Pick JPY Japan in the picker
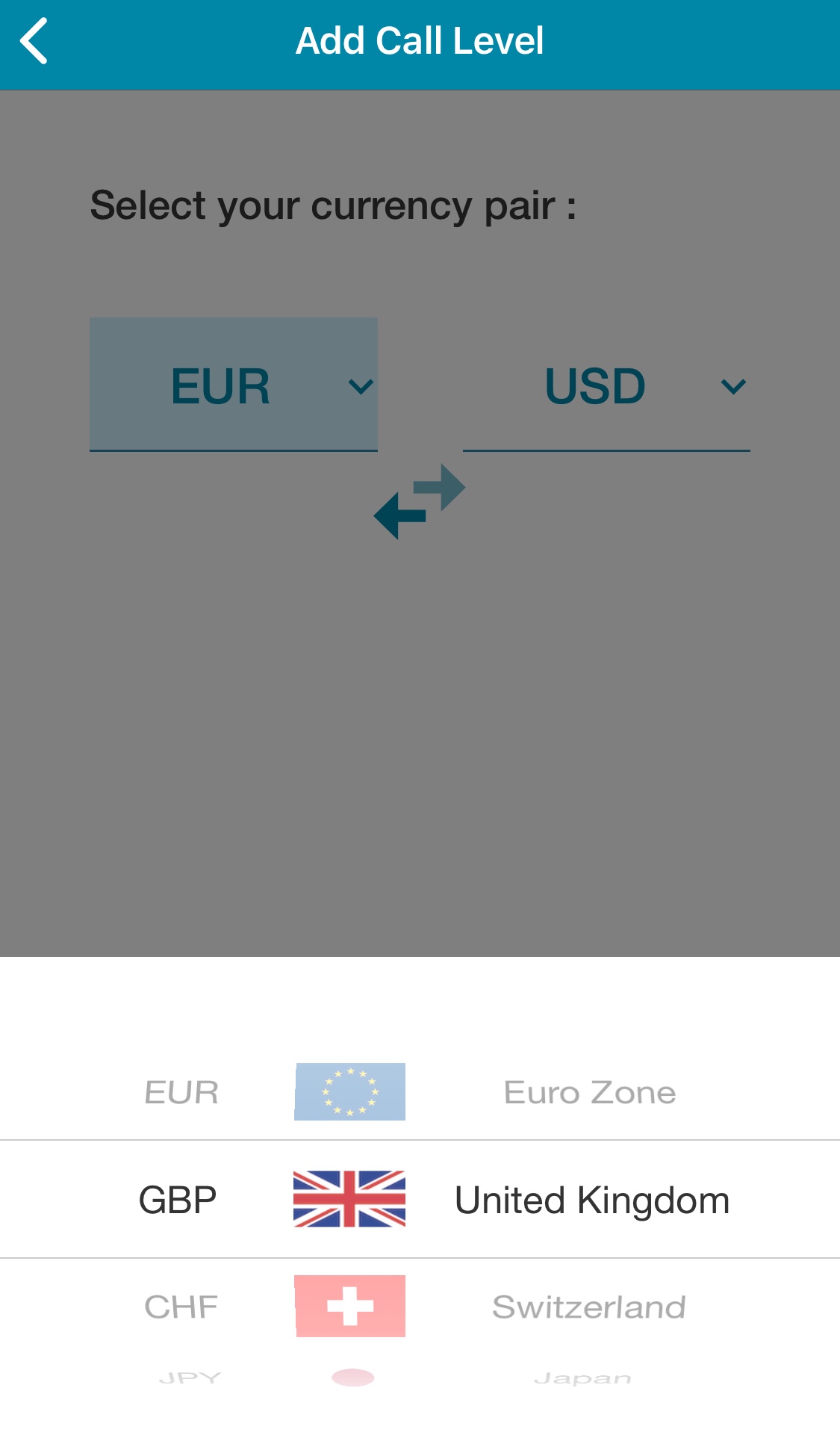The height and width of the screenshot is (1441, 840). tap(420, 1378)
